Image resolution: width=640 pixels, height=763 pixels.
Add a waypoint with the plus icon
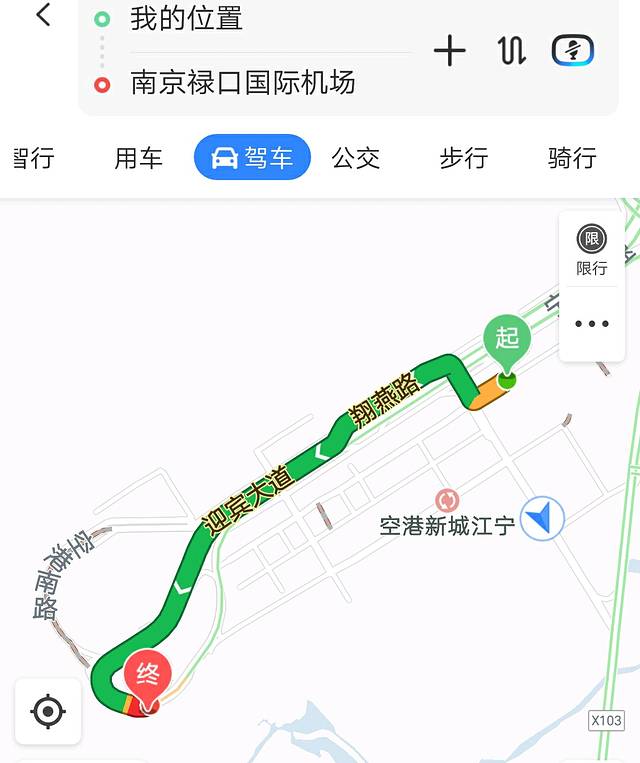(449, 50)
